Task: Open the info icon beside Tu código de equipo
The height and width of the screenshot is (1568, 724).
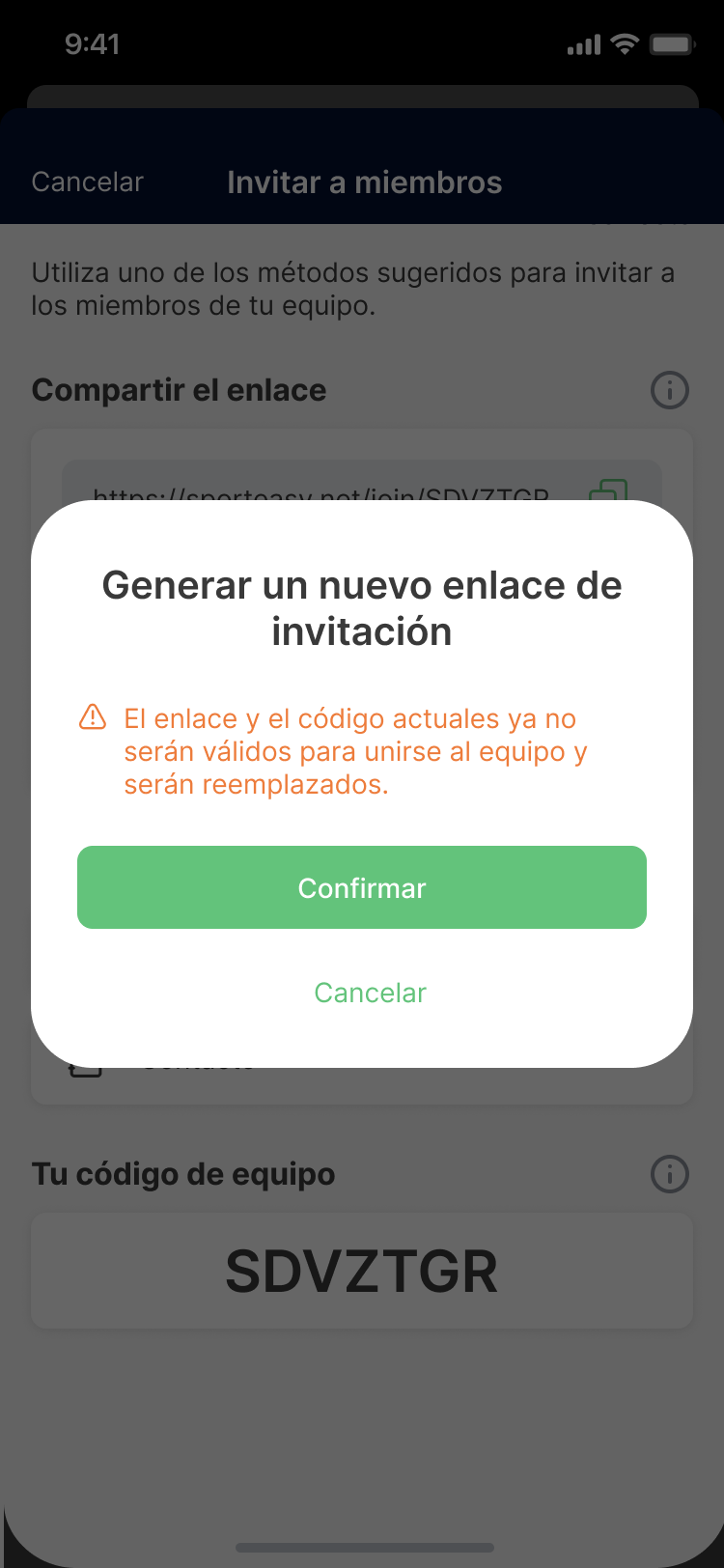Action: pyautogui.click(x=669, y=1174)
